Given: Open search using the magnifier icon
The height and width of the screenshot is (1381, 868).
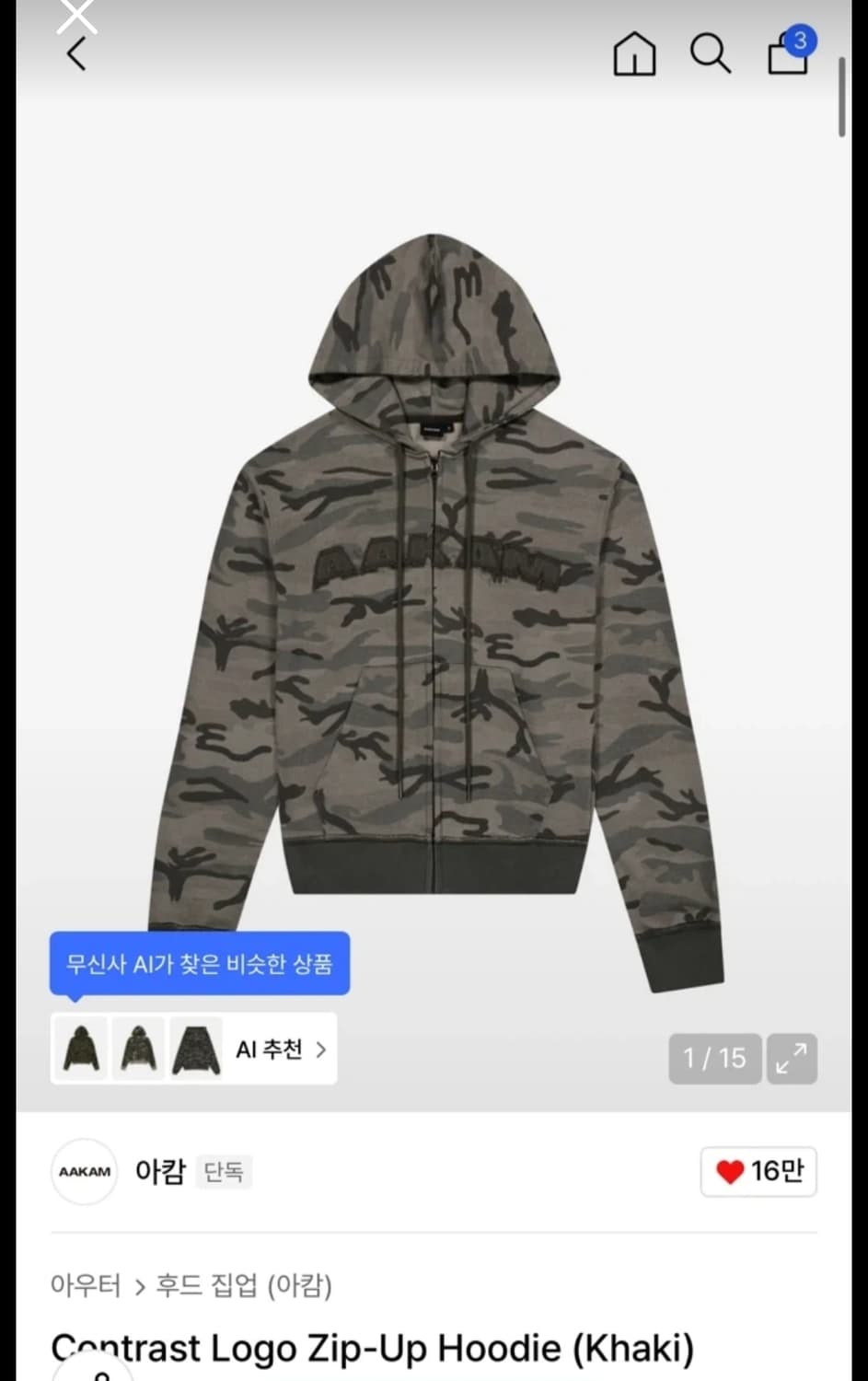Looking at the screenshot, I should point(710,55).
